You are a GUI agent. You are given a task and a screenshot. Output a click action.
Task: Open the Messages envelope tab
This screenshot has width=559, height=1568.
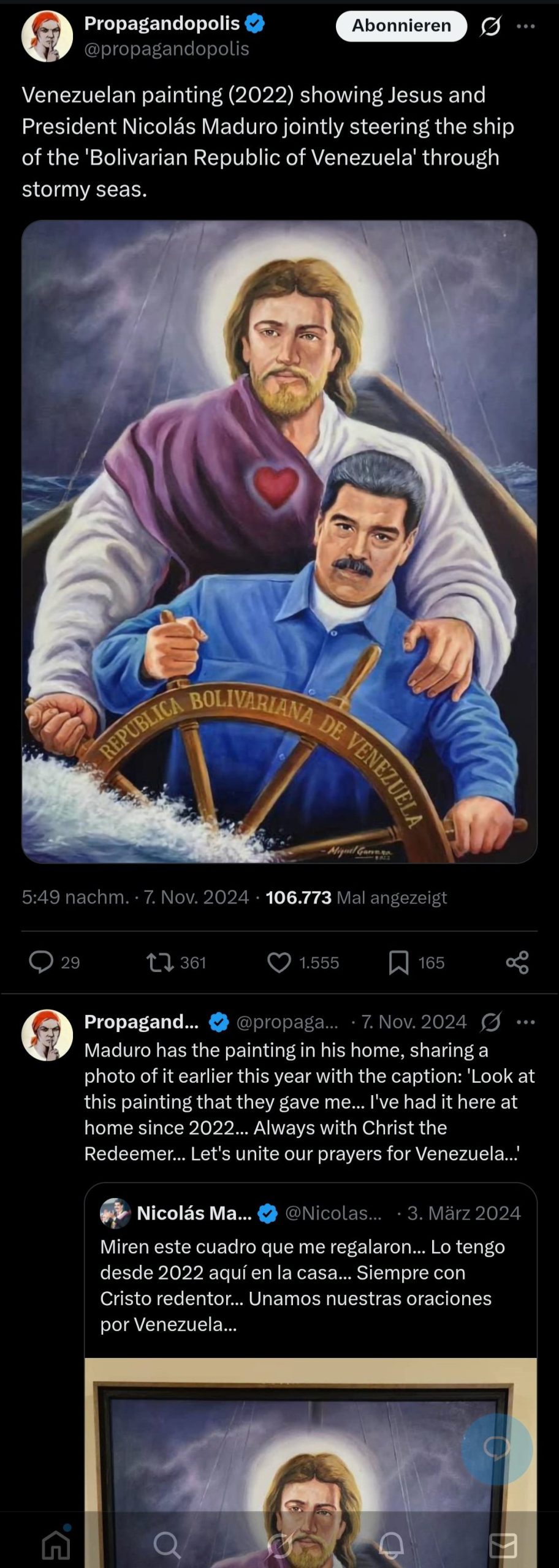(503, 1544)
